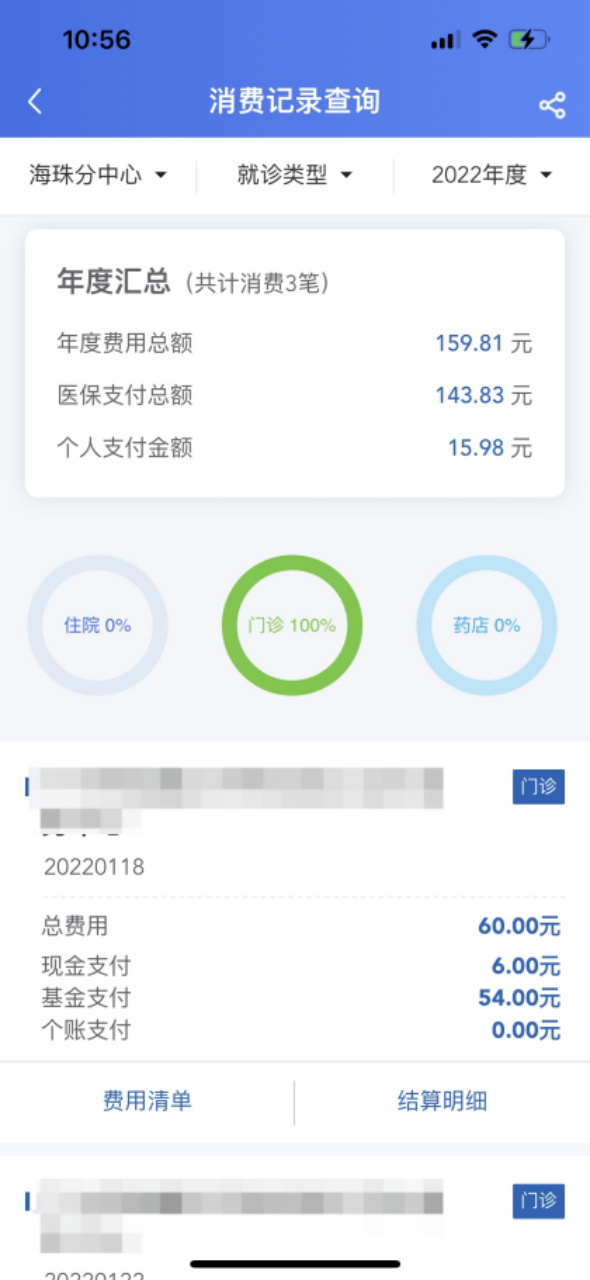The width and height of the screenshot is (590, 1280).
Task: Change the 2022年度 year selector
Action: click(x=492, y=175)
